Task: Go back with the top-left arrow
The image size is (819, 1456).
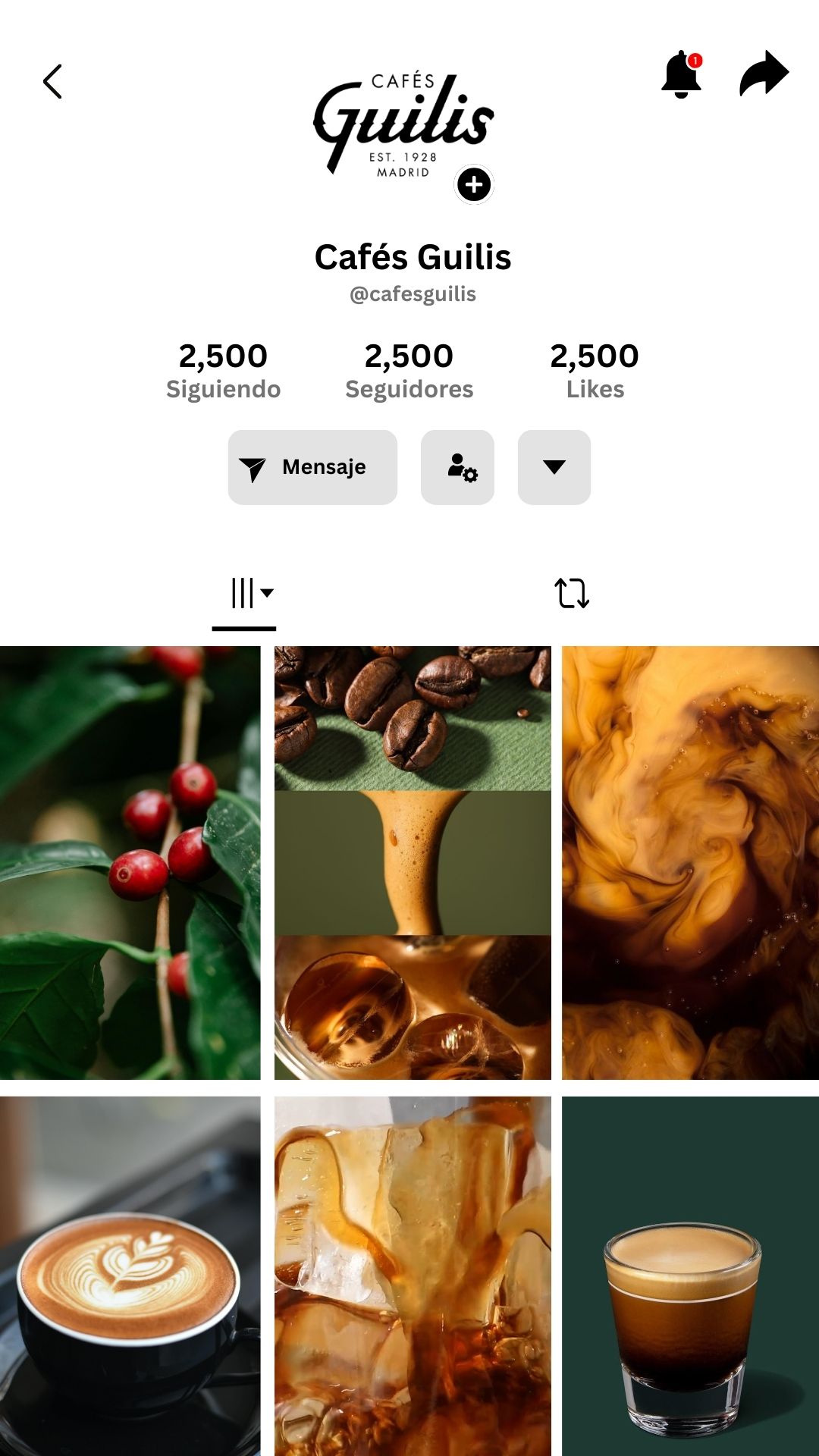Action: point(52,81)
